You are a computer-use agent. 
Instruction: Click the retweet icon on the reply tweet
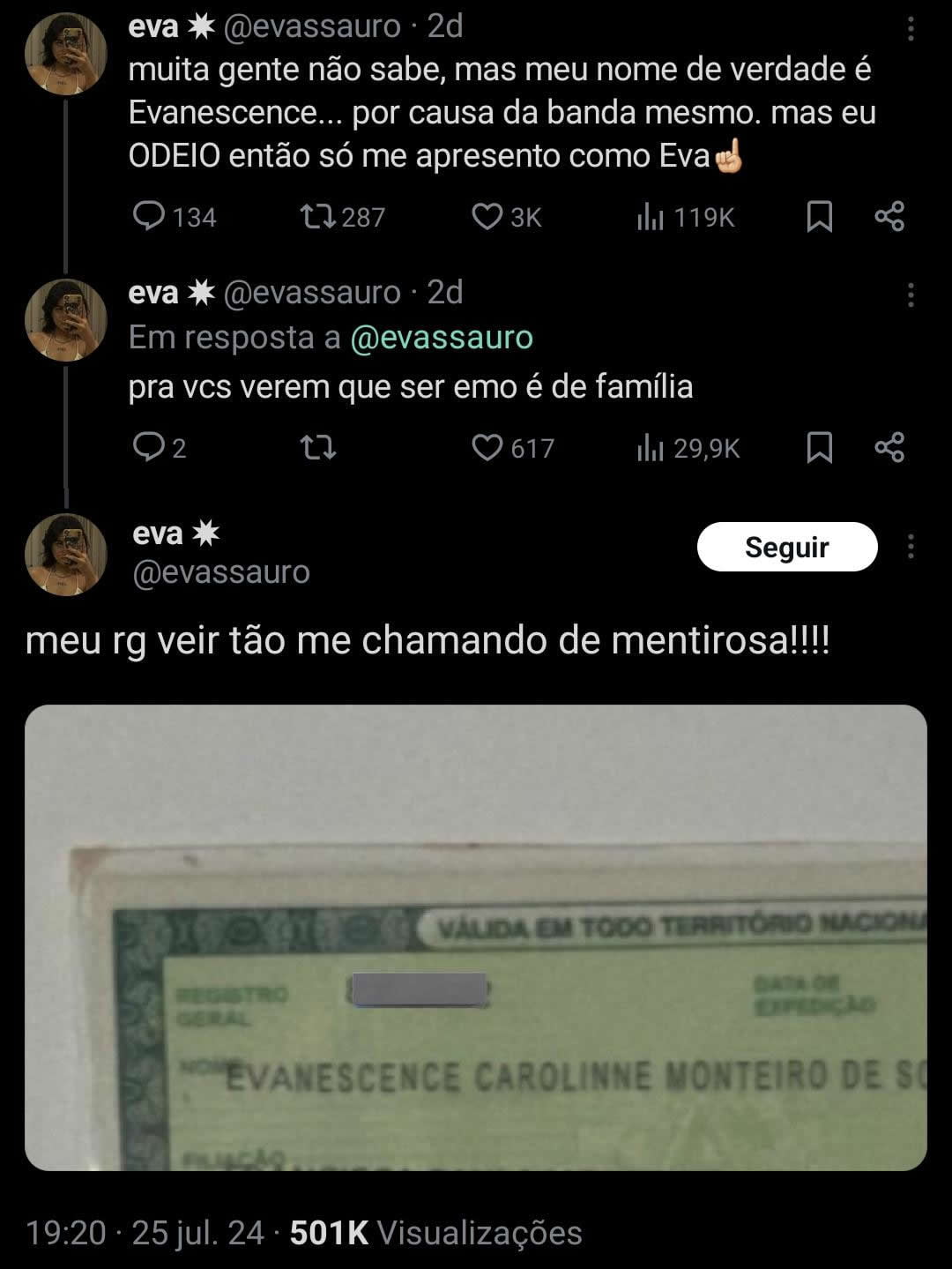click(320, 448)
